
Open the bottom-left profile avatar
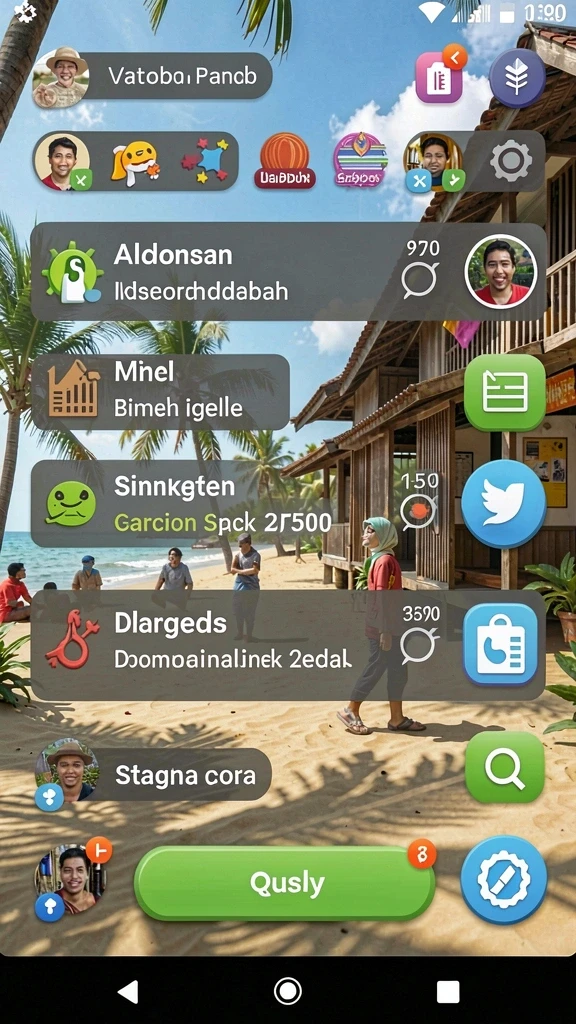[71, 880]
